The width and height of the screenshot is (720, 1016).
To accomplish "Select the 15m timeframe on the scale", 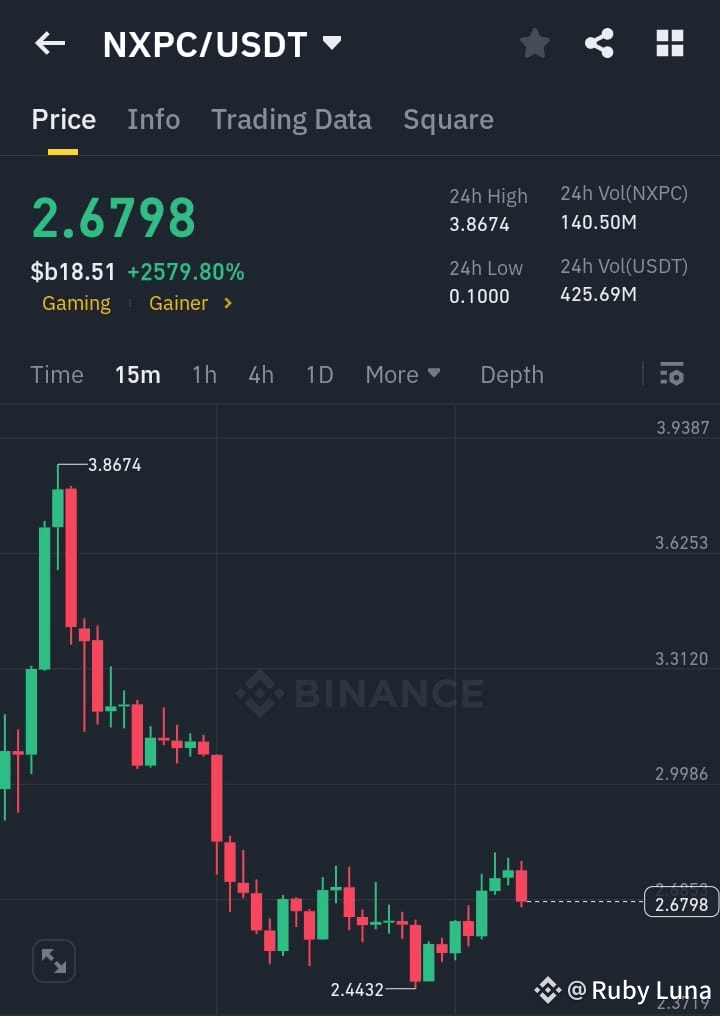I will pyautogui.click(x=138, y=374).
